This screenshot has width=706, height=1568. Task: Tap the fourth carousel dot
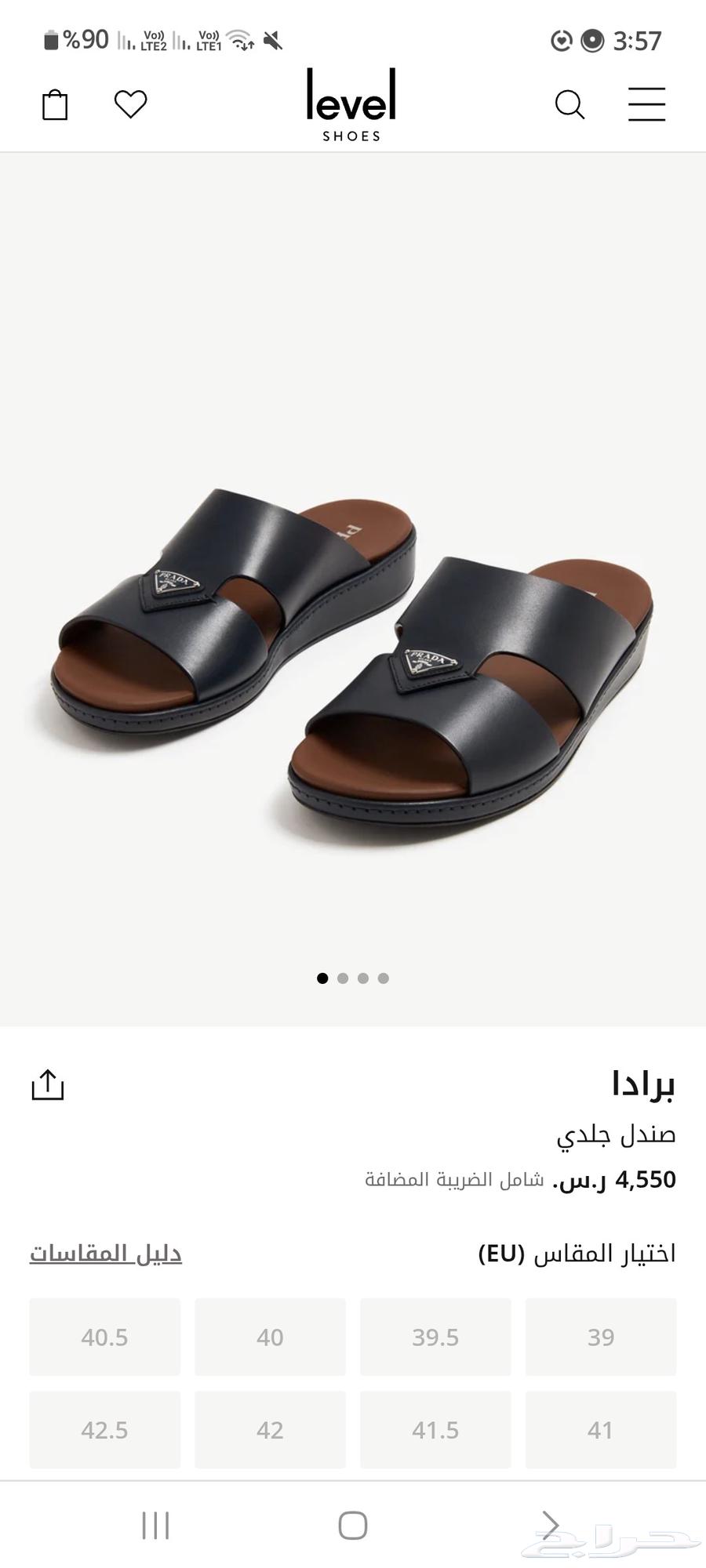(383, 978)
